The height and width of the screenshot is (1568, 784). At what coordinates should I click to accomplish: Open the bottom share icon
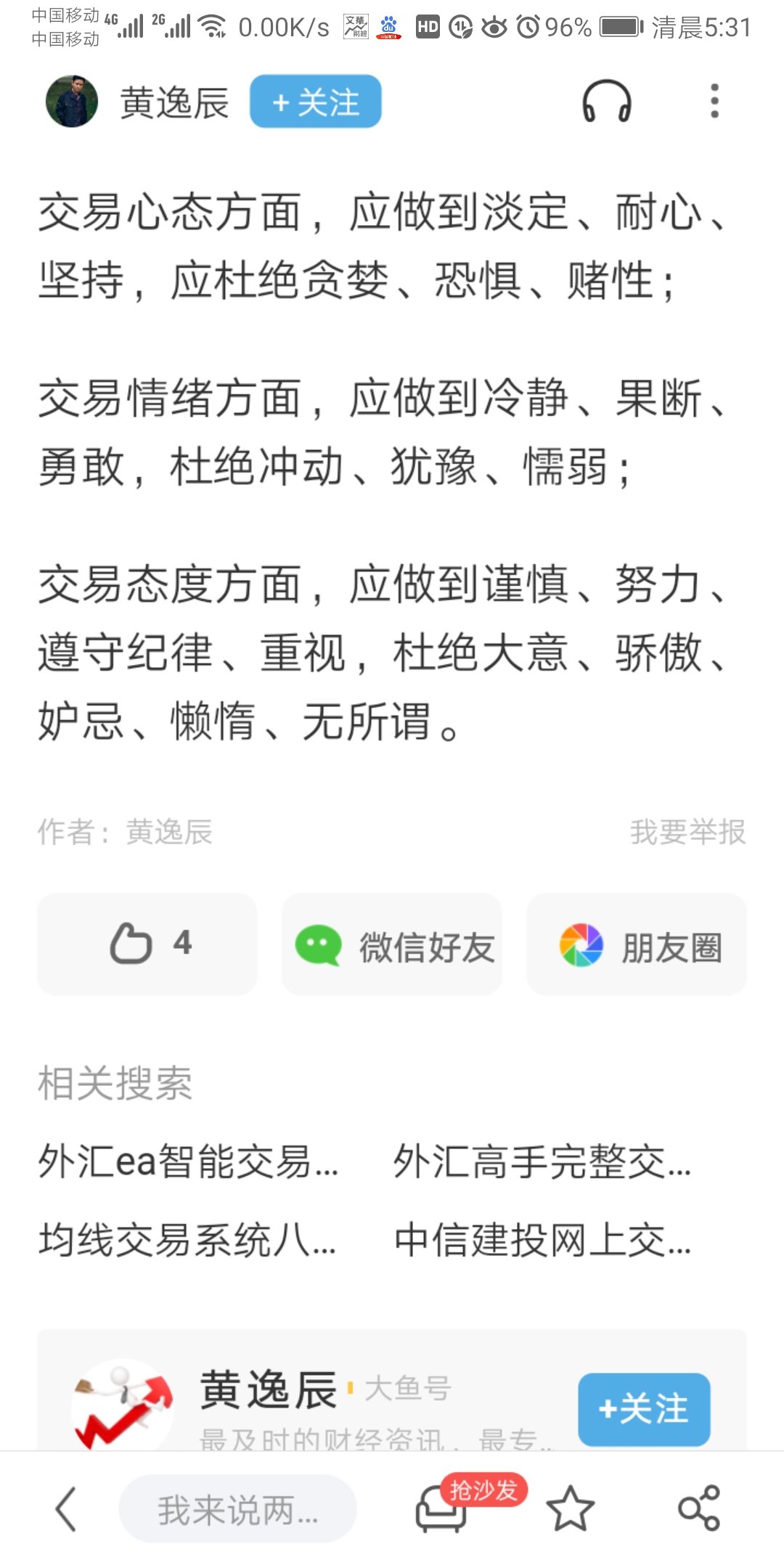698,1508
